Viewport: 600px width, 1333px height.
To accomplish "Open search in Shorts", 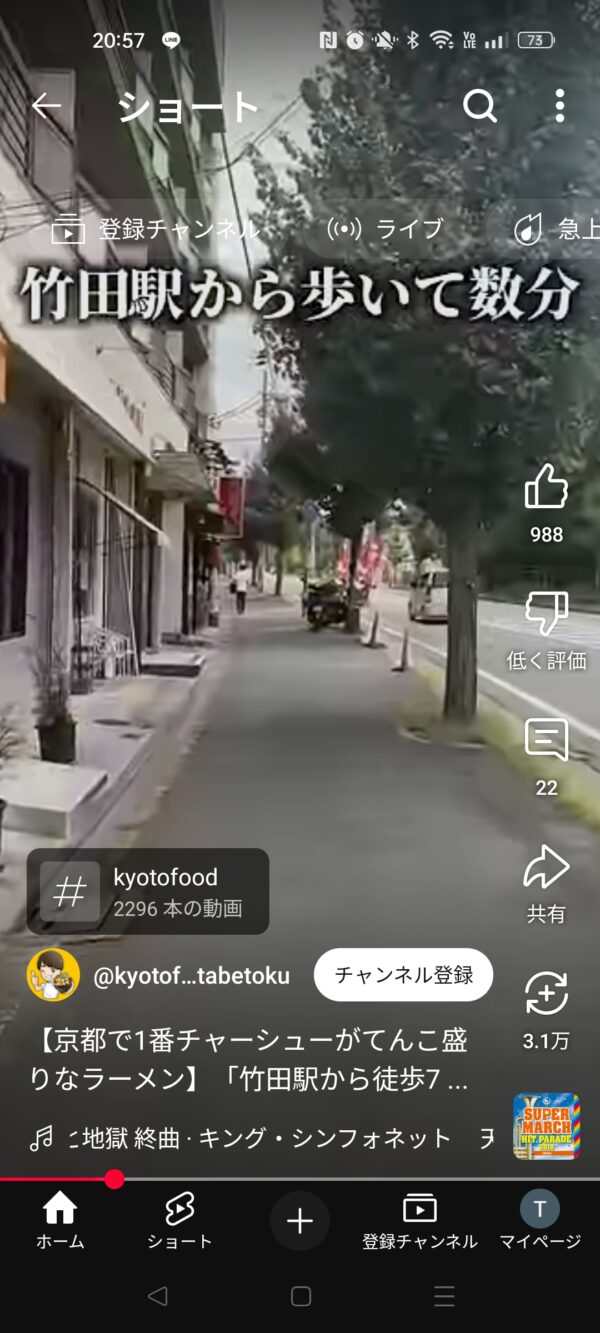I will 480,106.
